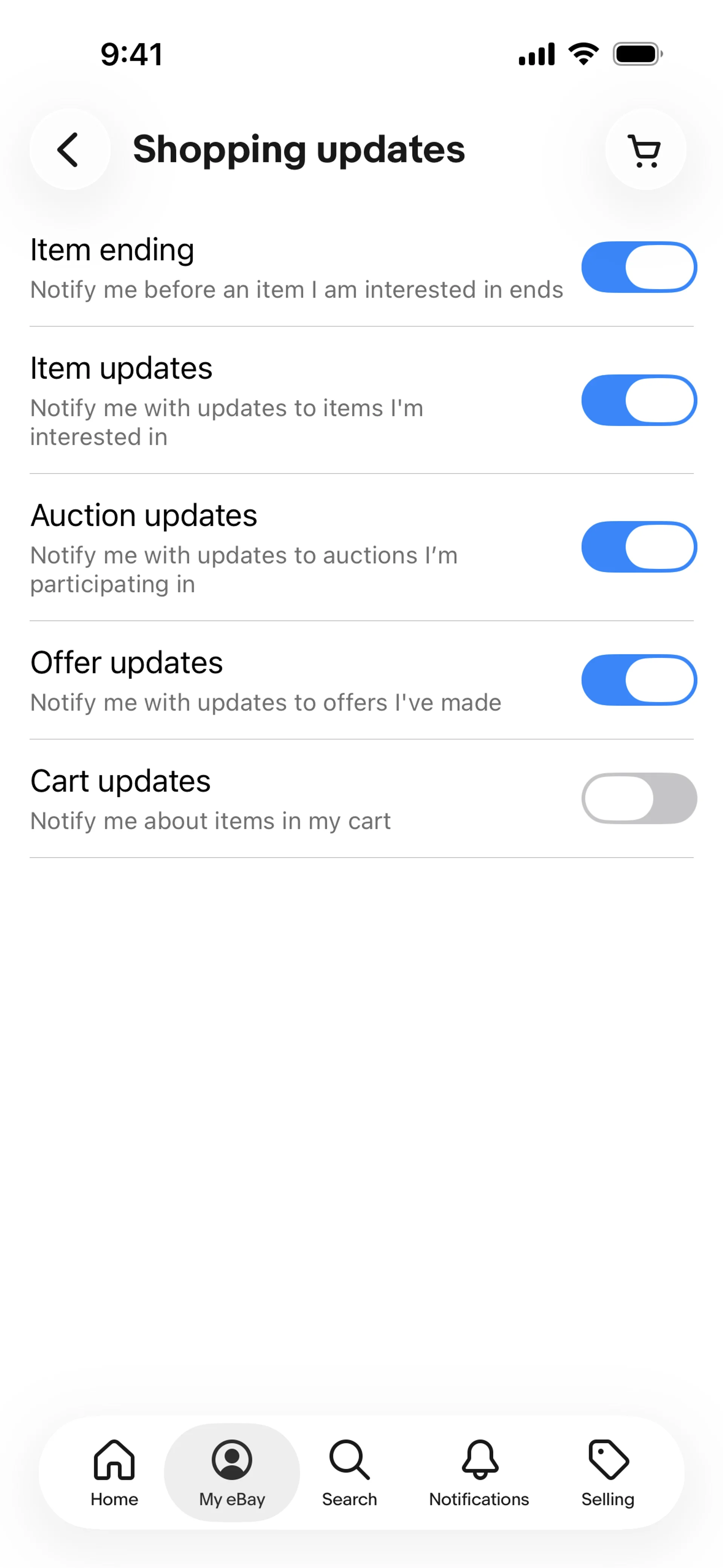Switch to the Home tab
This screenshot has height=1568, width=723.
tap(114, 1472)
